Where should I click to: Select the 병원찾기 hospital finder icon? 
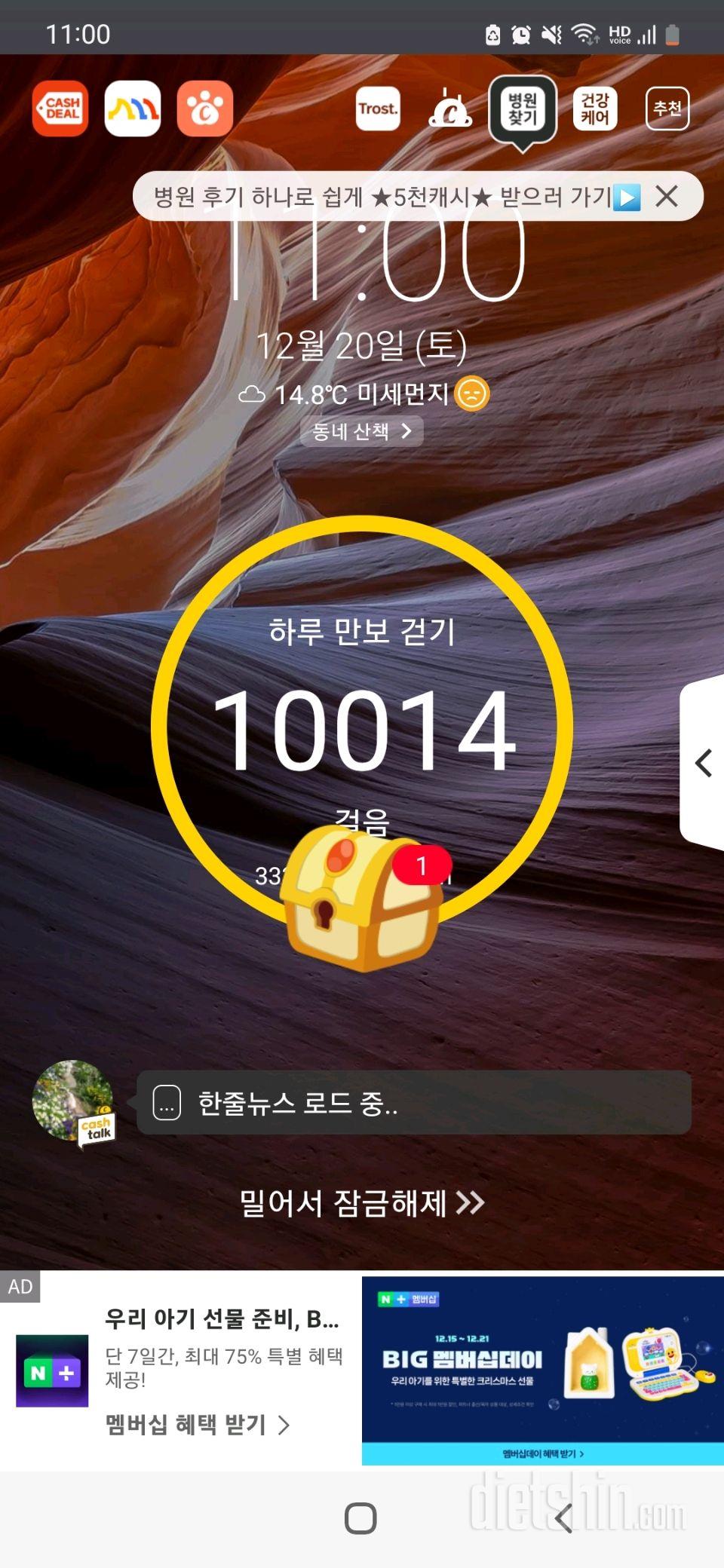[x=523, y=109]
